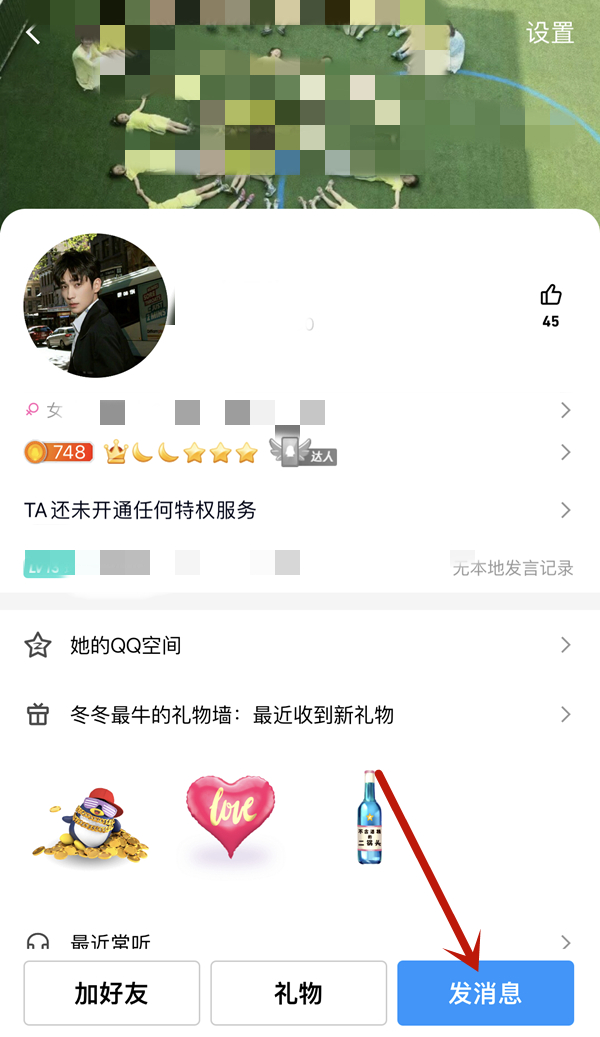Open 她的QQ空间
Image resolution: width=600 pixels, height=1037 pixels.
(x=300, y=645)
